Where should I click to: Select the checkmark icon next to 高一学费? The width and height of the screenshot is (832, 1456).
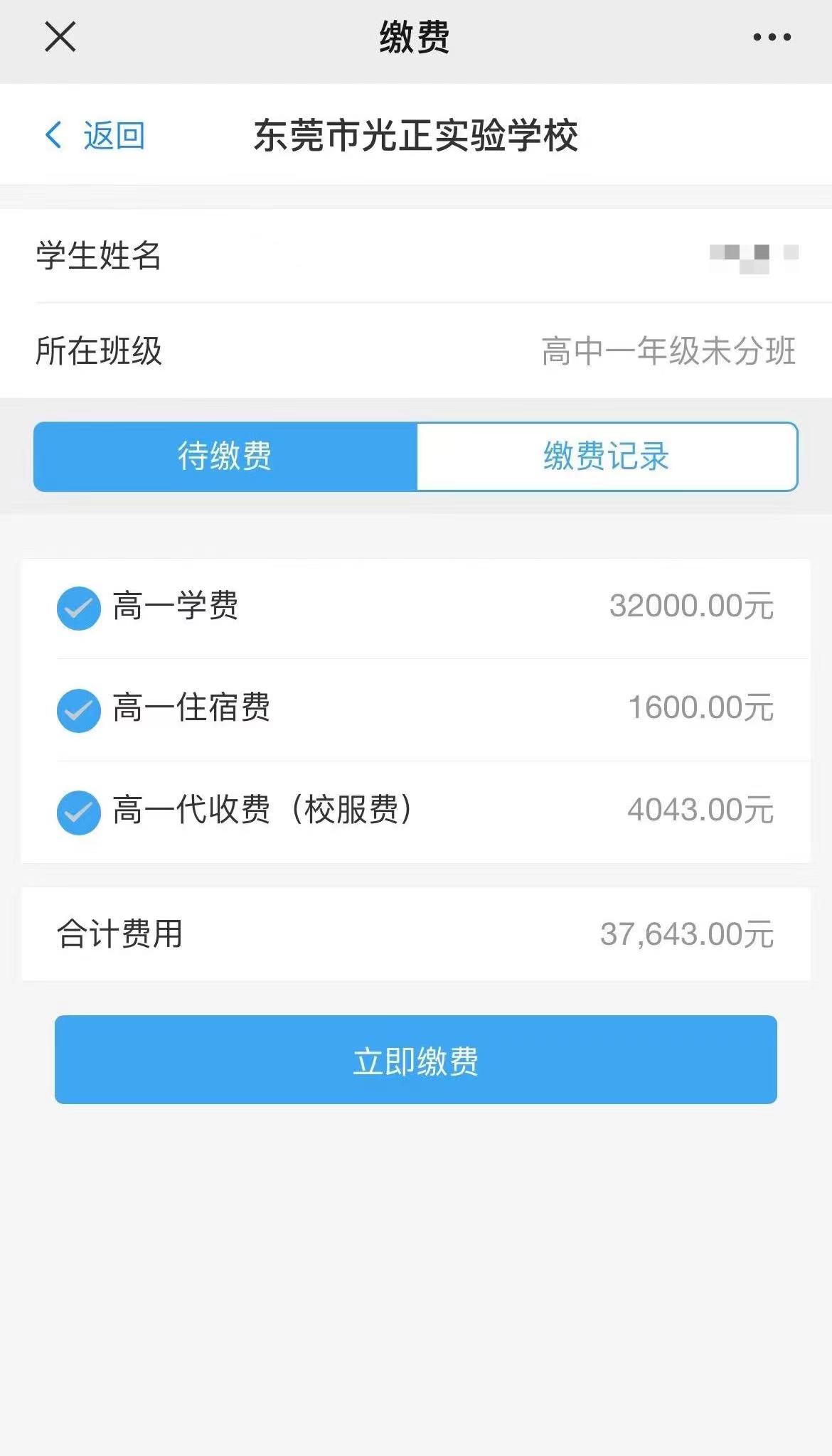pos(78,608)
